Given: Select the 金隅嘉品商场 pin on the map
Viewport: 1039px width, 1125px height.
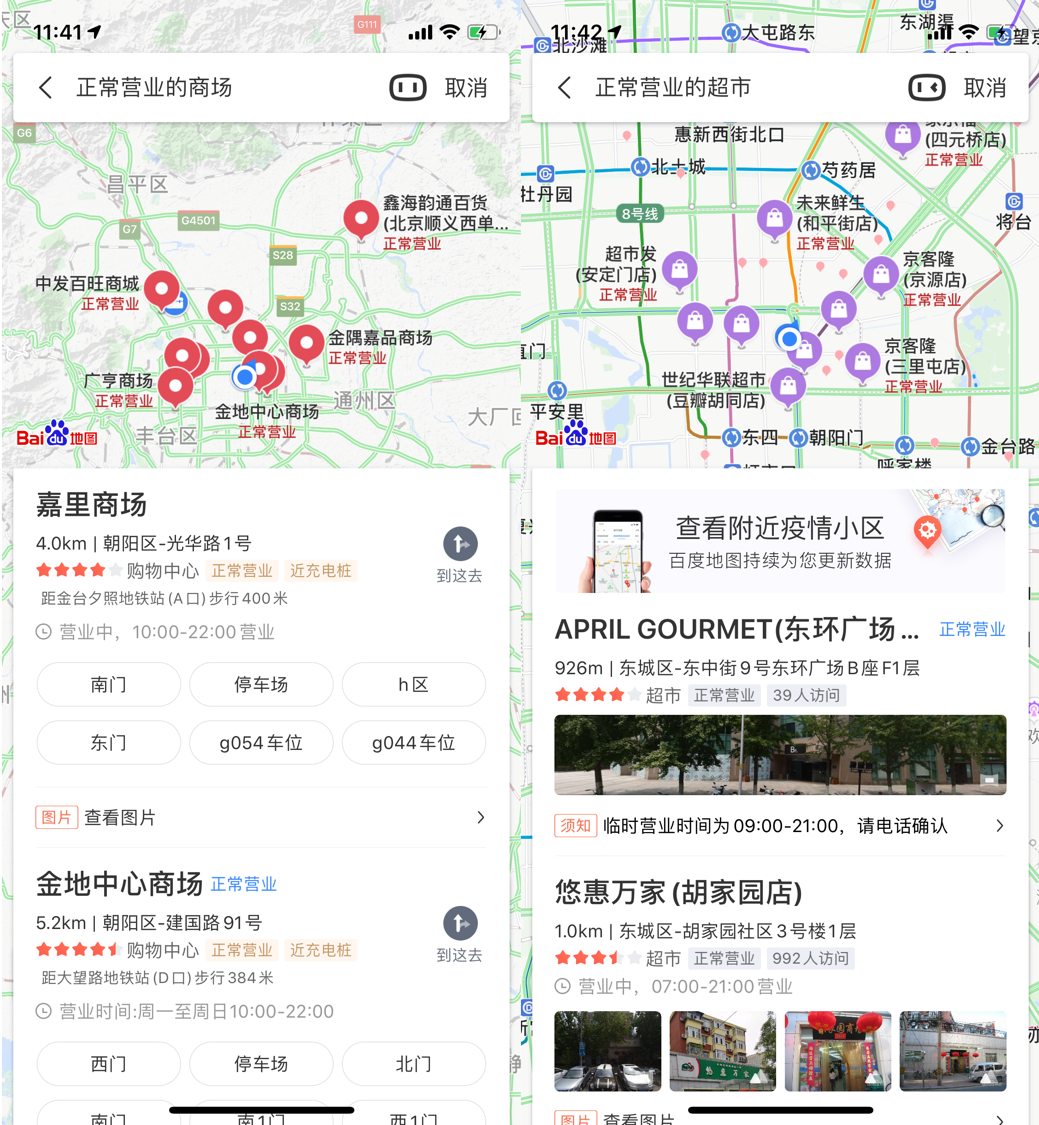Looking at the screenshot, I should [x=307, y=342].
